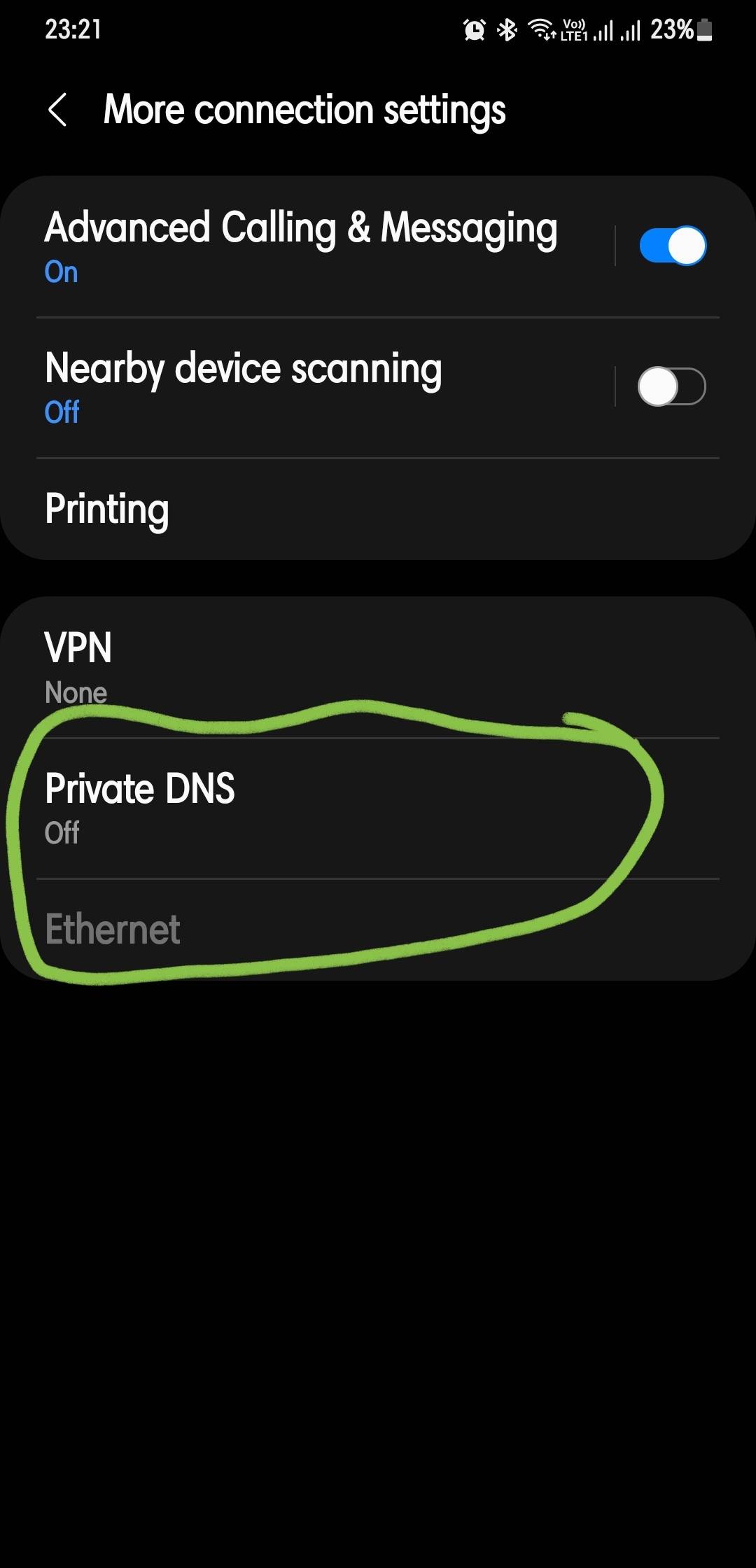Tap the Wi-Fi signal icon in status bar
Image resolution: width=756 pixels, height=1568 pixels.
pos(540,29)
